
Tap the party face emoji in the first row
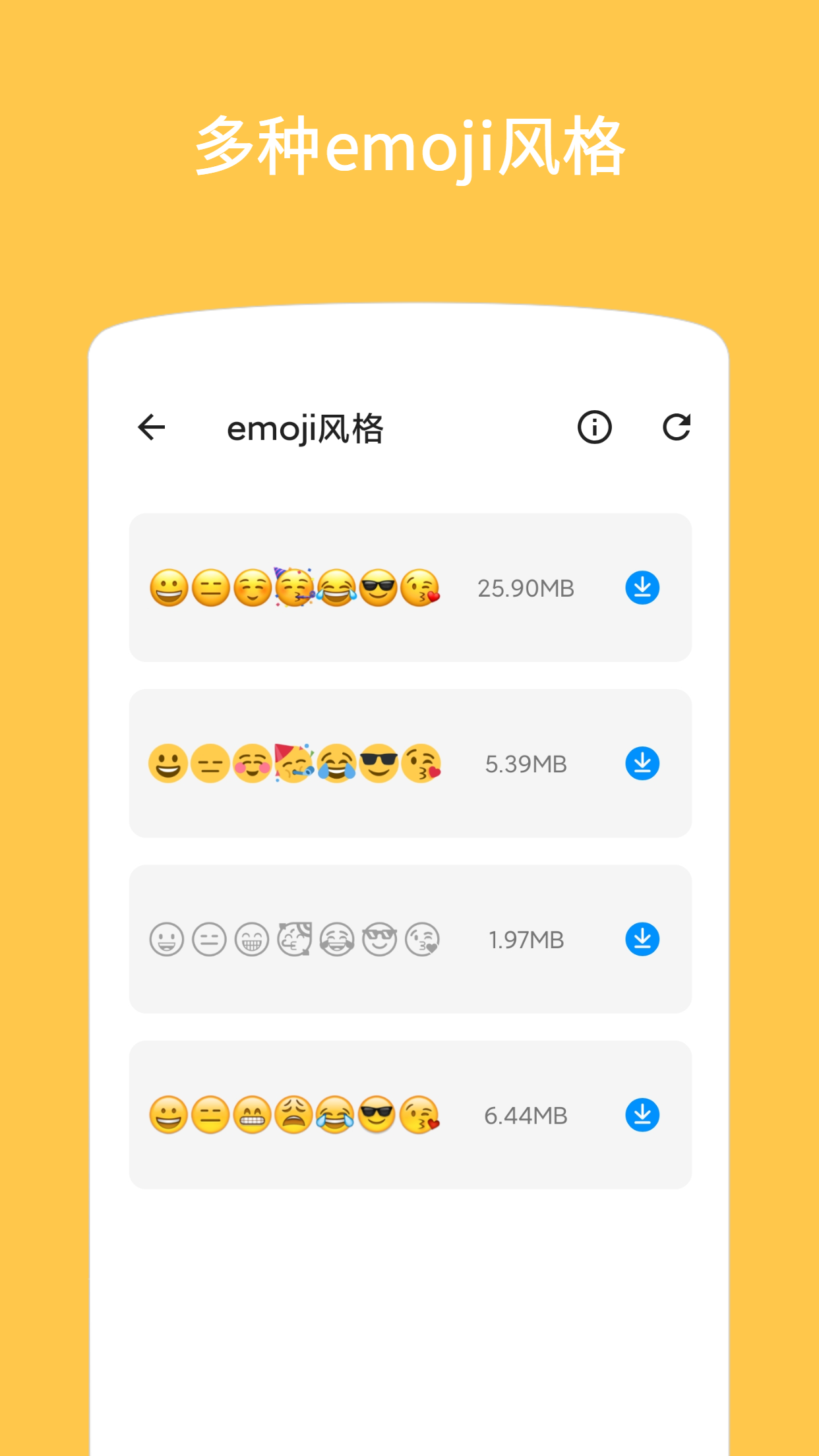coord(293,586)
